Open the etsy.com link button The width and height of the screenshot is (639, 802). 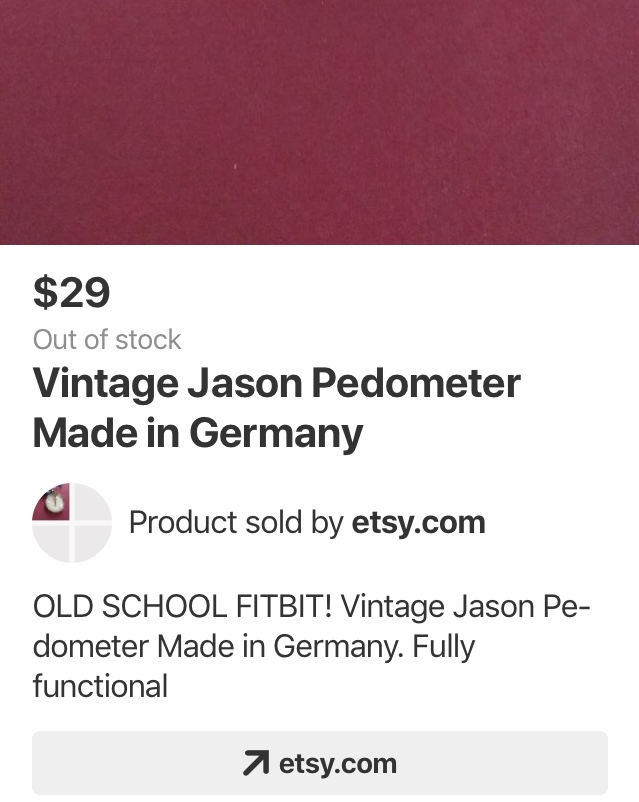(x=320, y=764)
